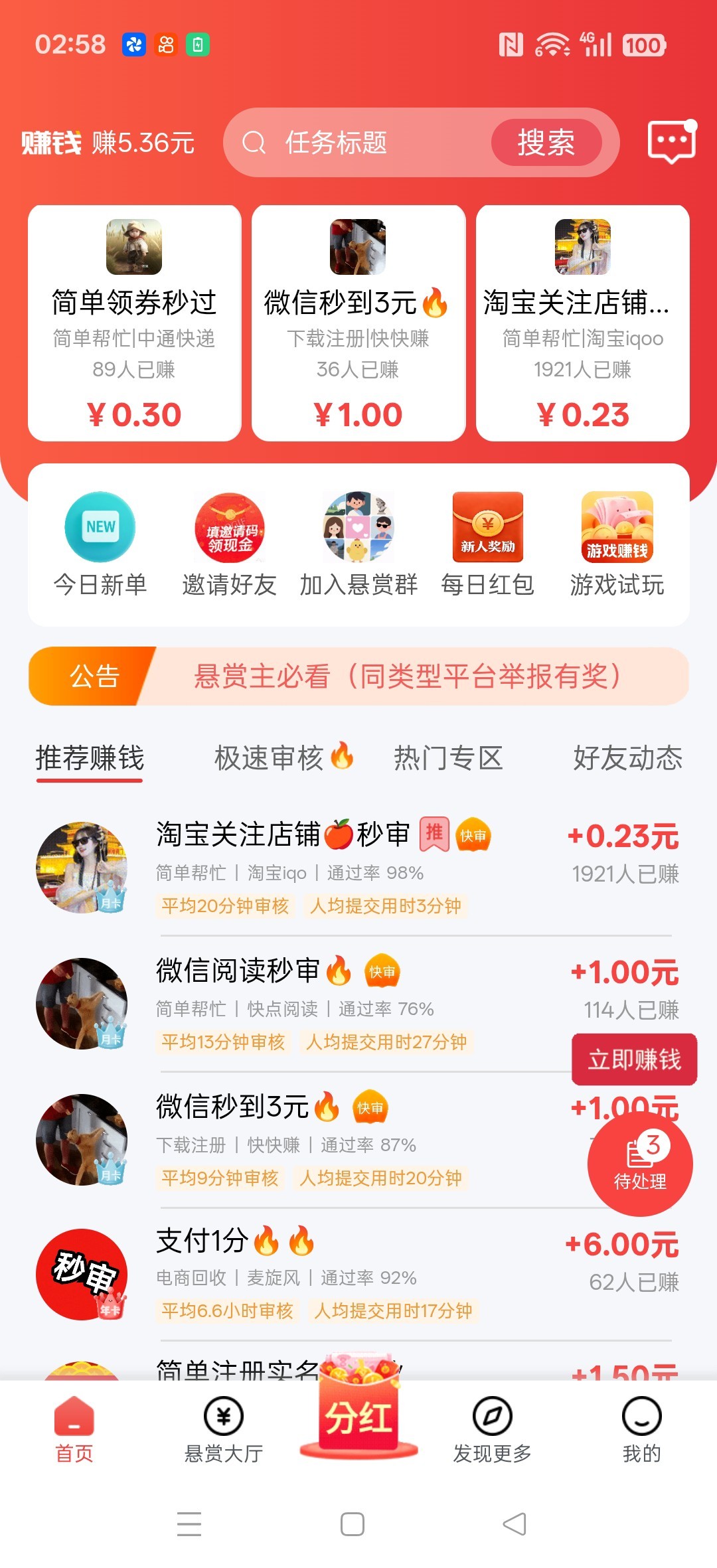Open the 悬赏主必看 announcement link
This screenshot has width=717, height=1568.
click(x=408, y=675)
